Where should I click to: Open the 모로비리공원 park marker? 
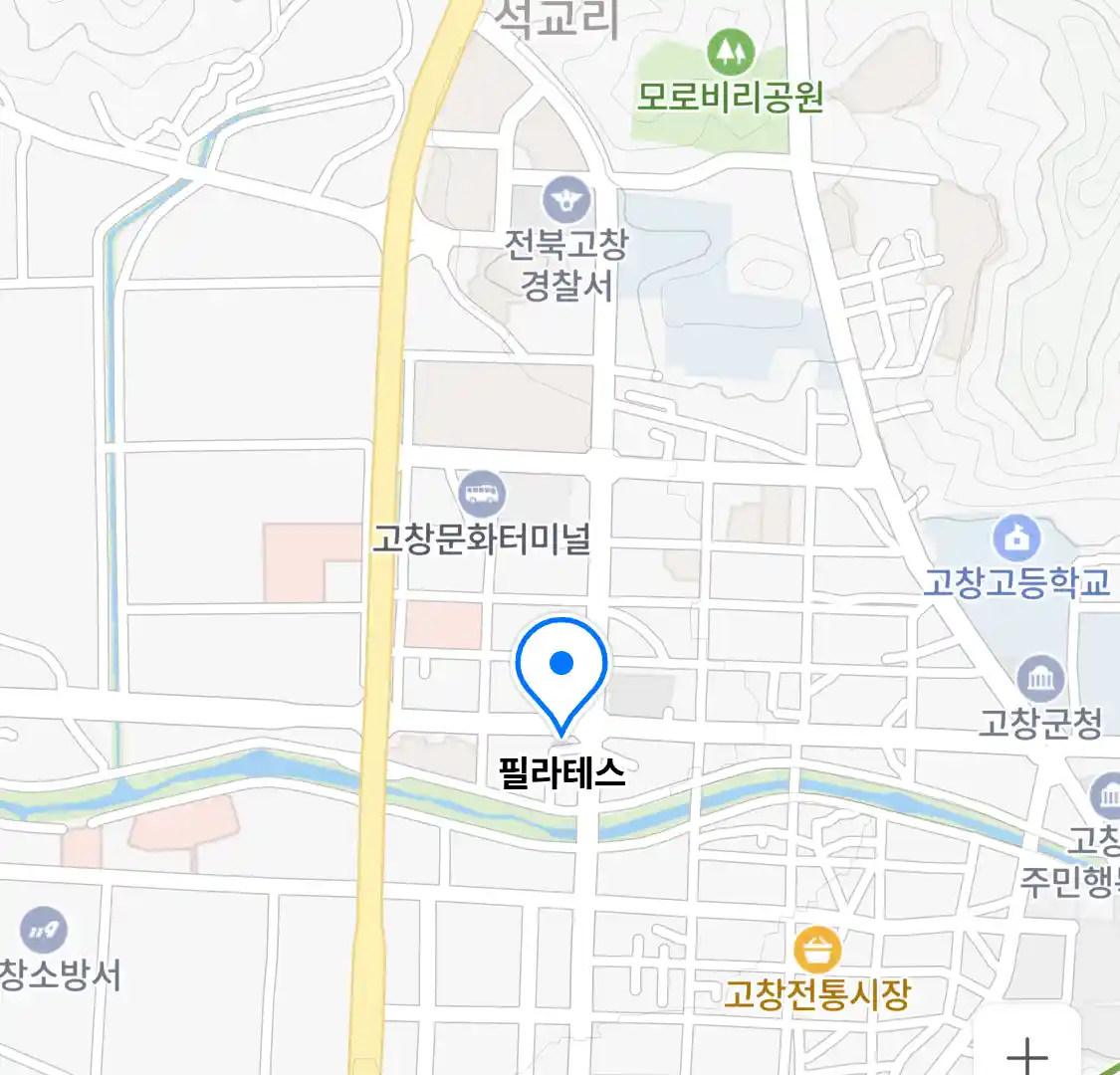[x=731, y=51]
